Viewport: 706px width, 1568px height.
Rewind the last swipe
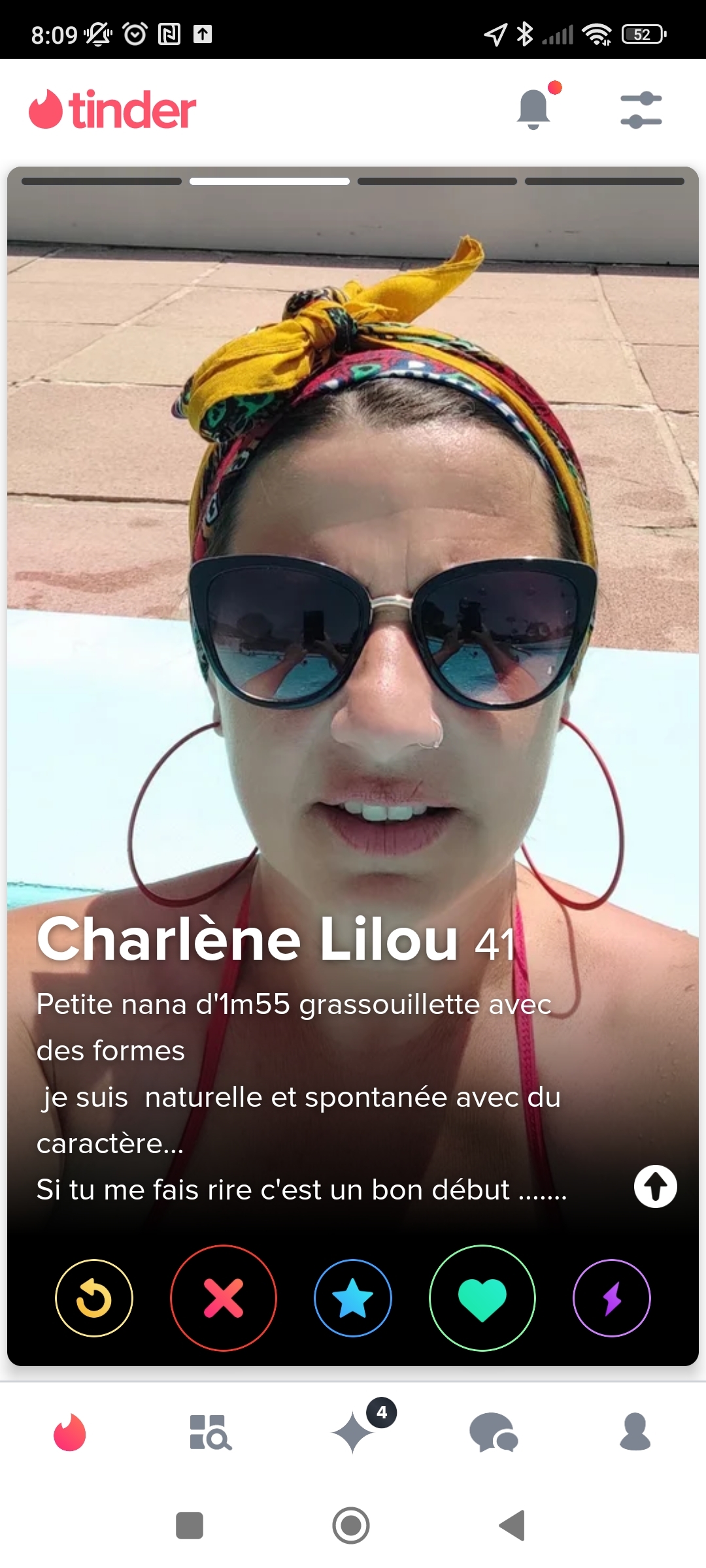(94, 1298)
